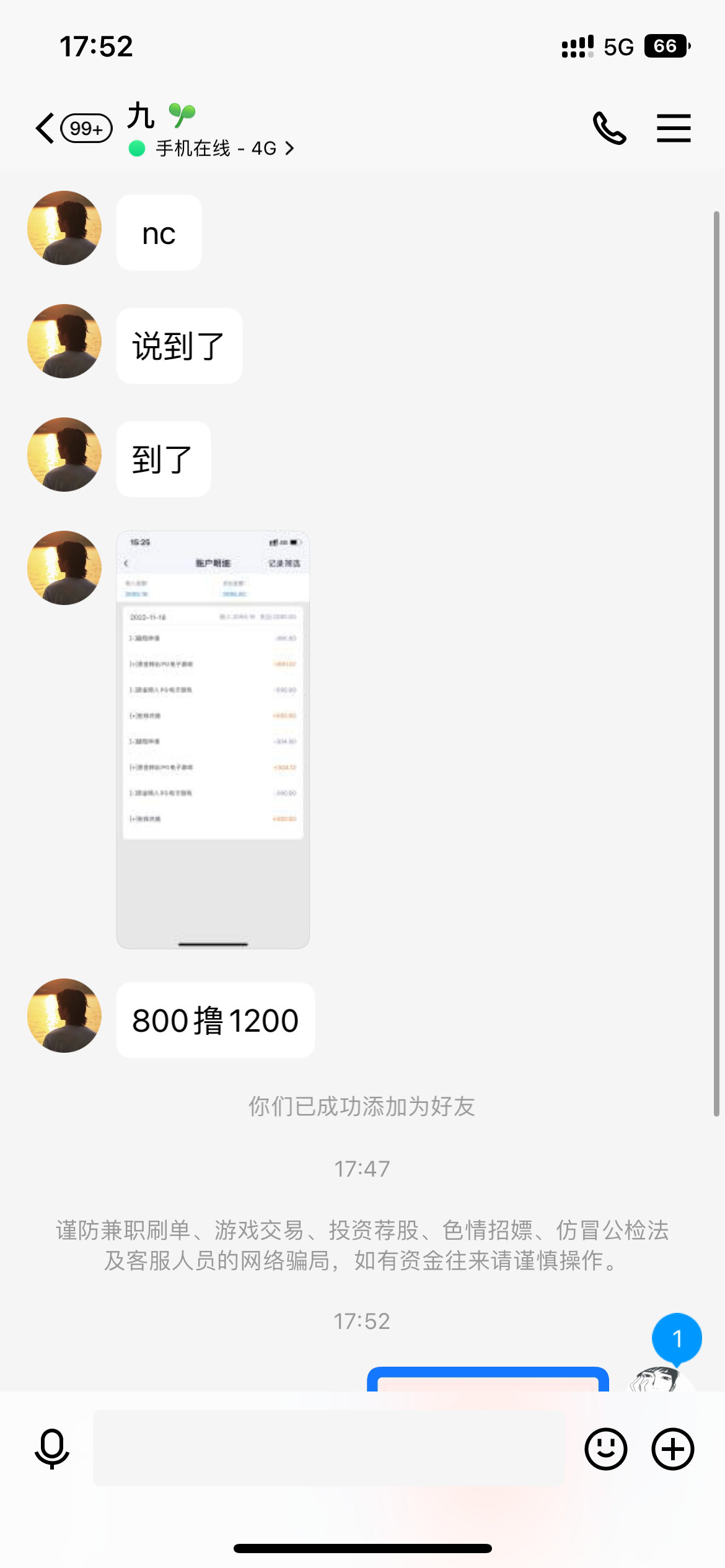Viewport: 725px width, 1568px height.
Task: Open the emoji picker
Action: point(605,1448)
